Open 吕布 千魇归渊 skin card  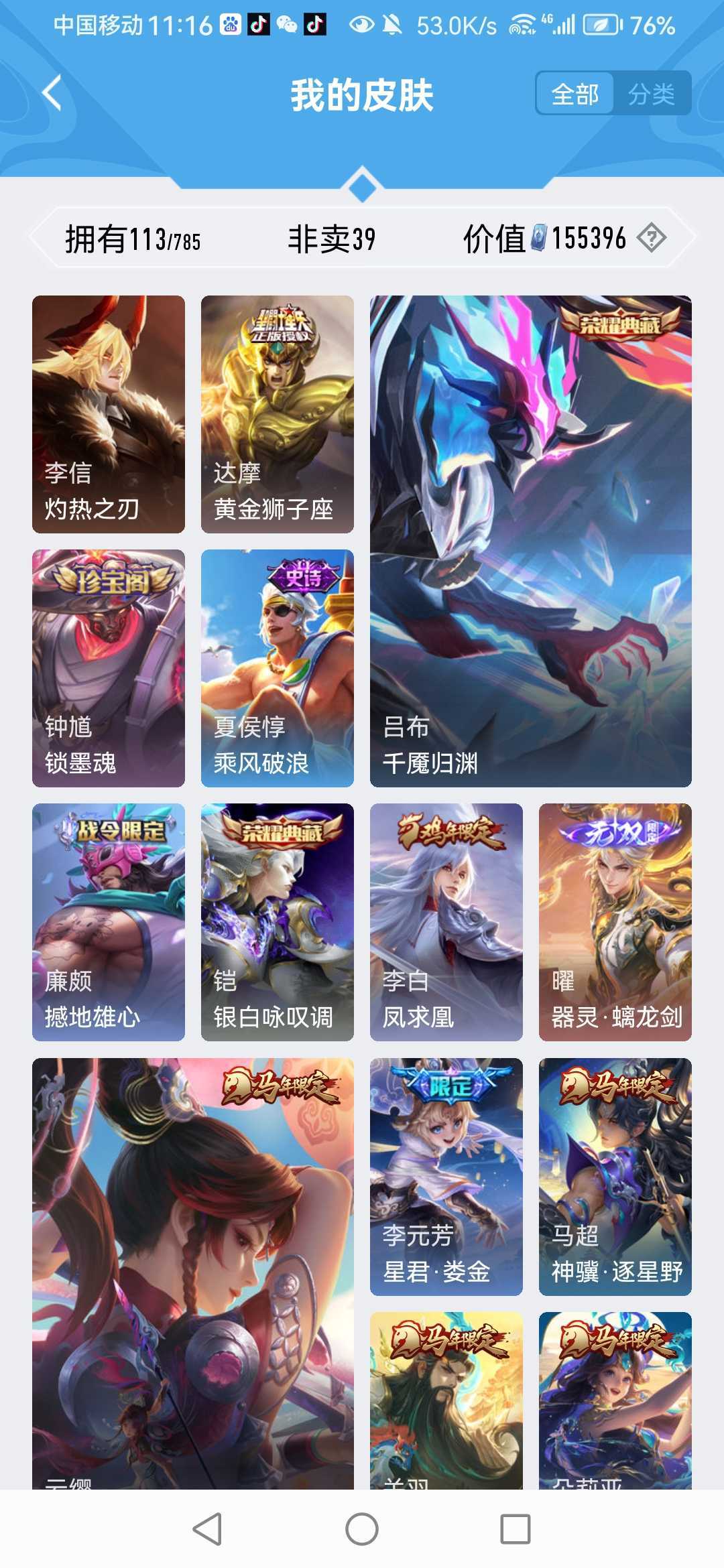(x=531, y=541)
